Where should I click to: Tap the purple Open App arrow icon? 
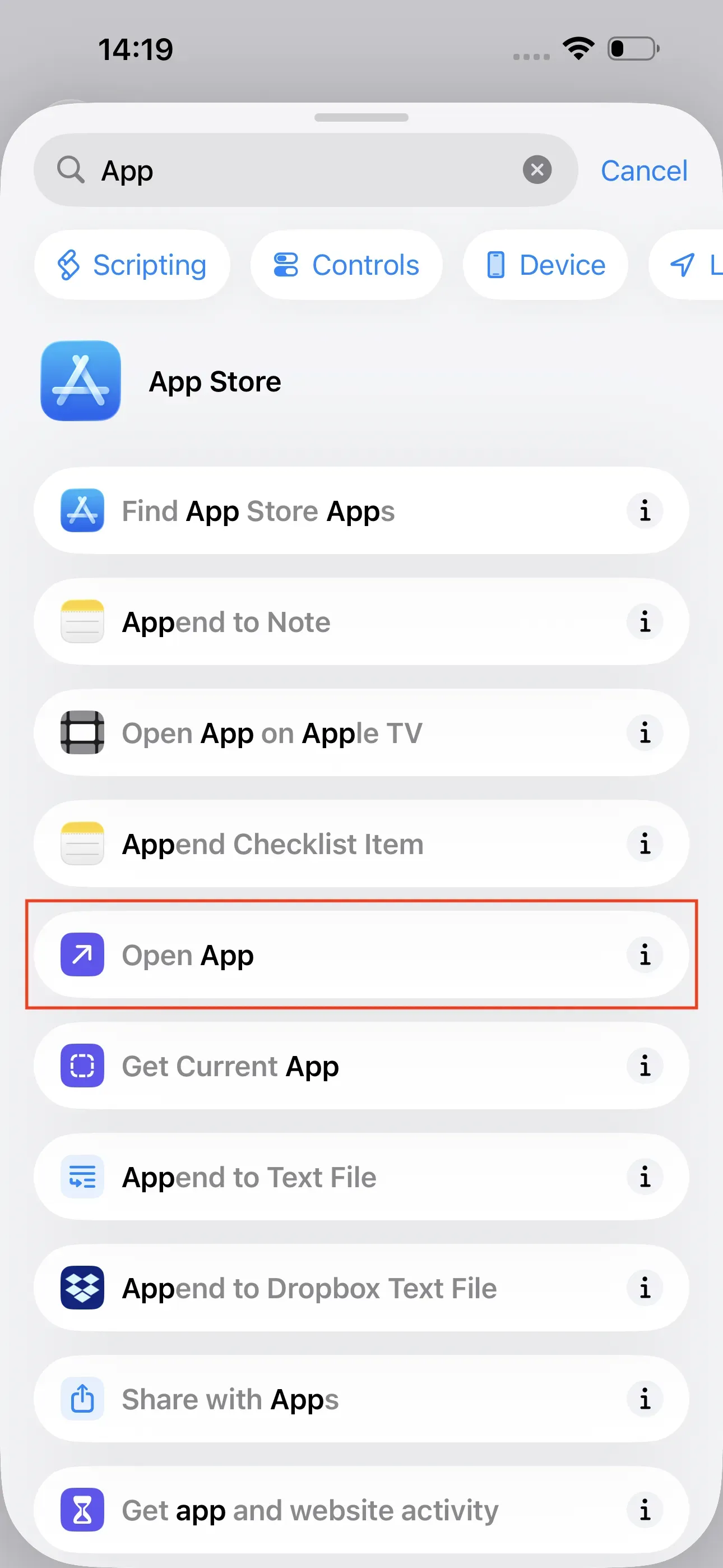click(x=82, y=955)
